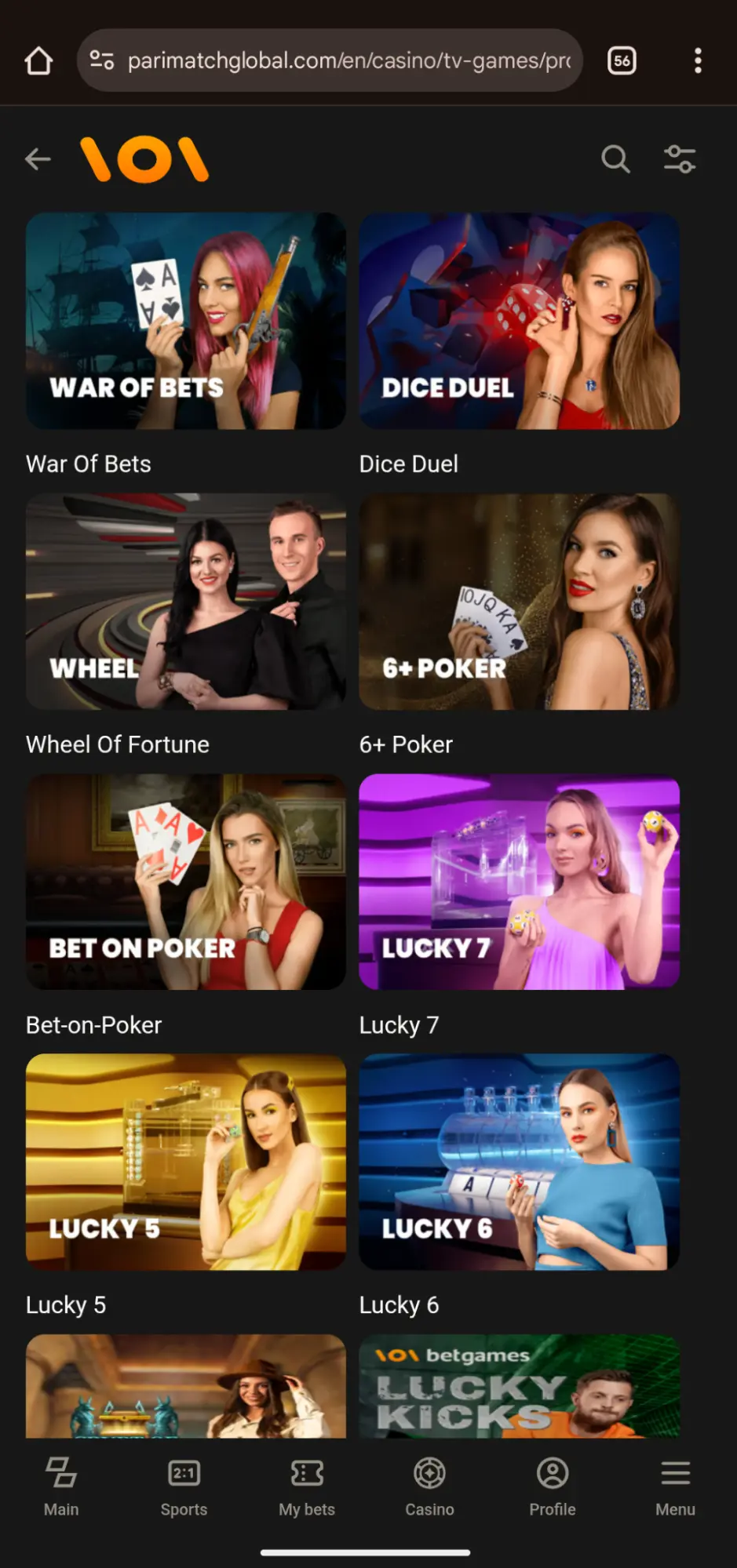Select the Wheel Of Fortune game
This screenshot has height=1568, width=737.
186,602
